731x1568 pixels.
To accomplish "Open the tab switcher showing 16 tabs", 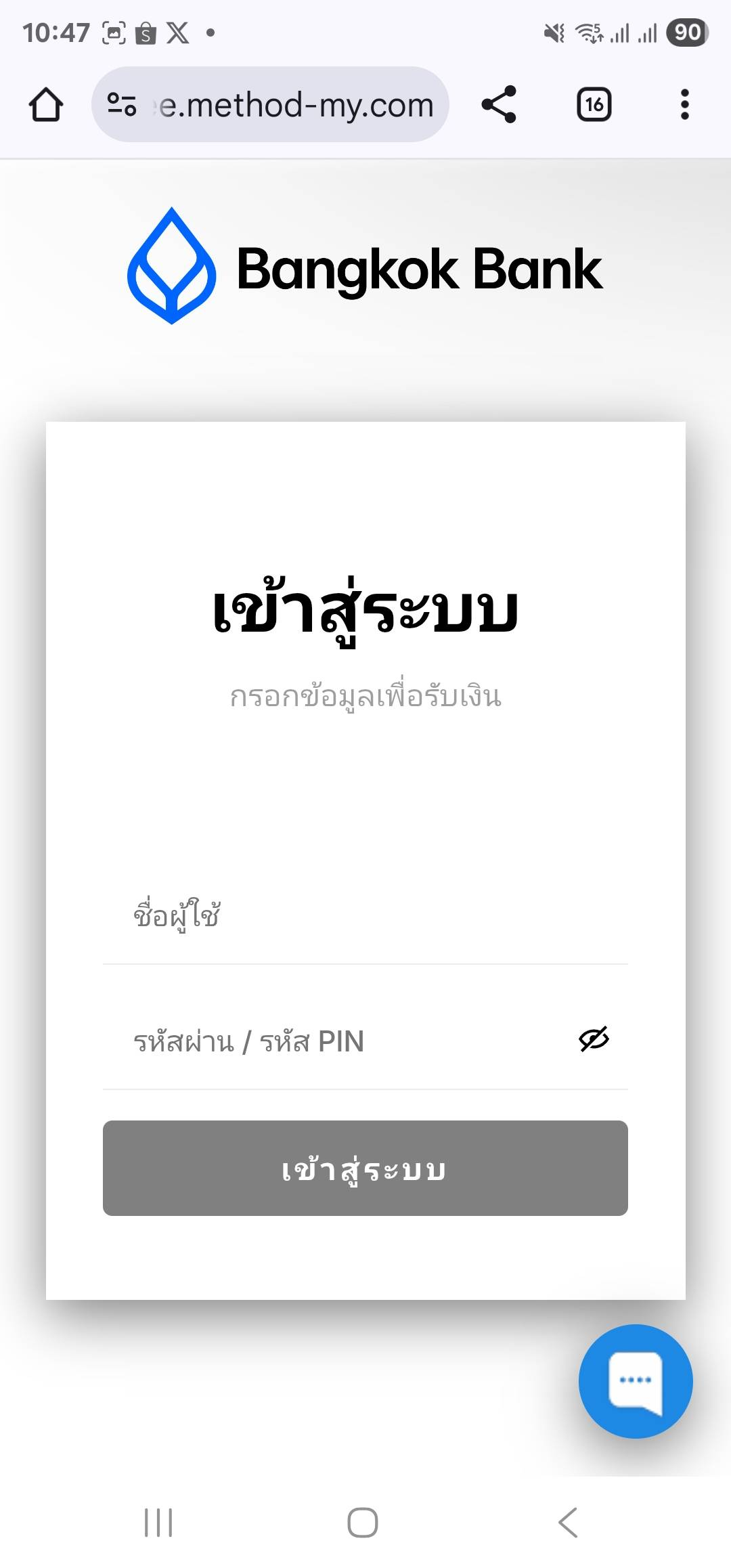I will (x=594, y=105).
